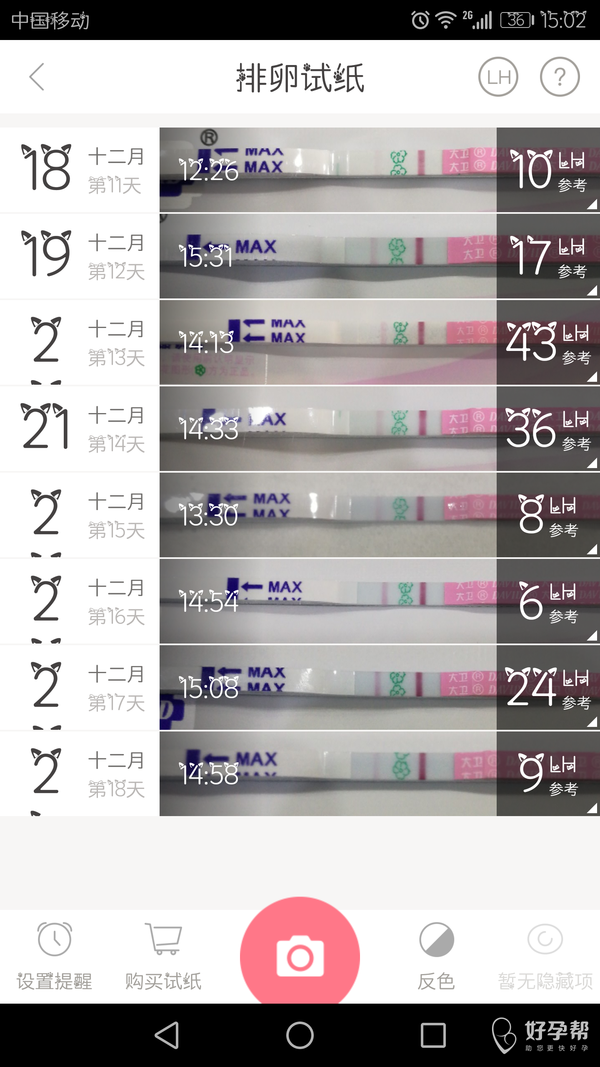Go back using the top-left arrow
Image resolution: width=600 pixels, height=1067 pixels.
click(37, 77)
